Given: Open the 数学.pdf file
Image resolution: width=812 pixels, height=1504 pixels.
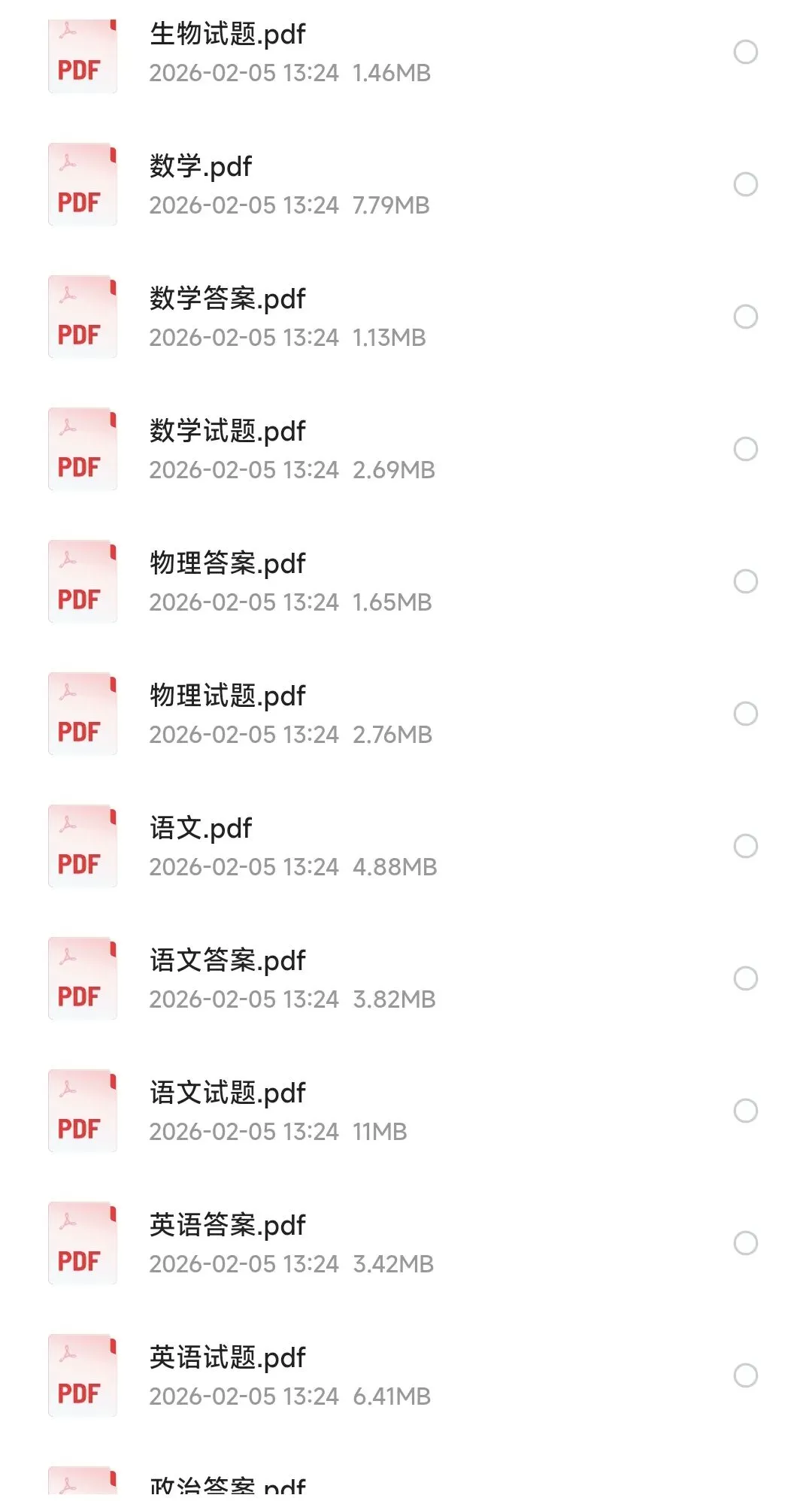Looking at the screenshot, I should 200,167.
